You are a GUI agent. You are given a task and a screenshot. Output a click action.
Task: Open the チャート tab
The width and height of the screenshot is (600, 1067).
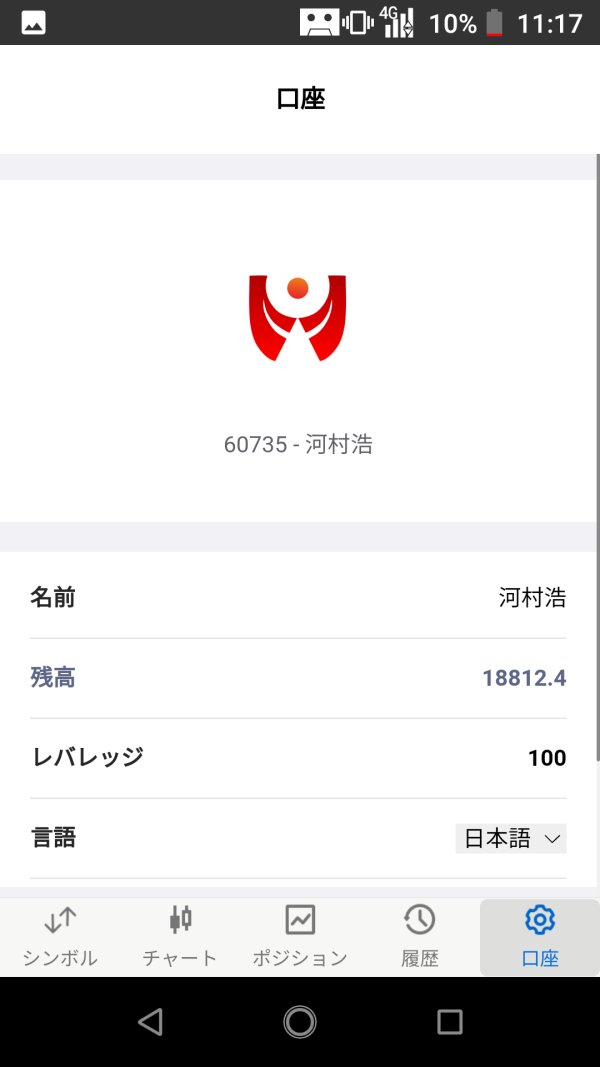coord(180,937)
